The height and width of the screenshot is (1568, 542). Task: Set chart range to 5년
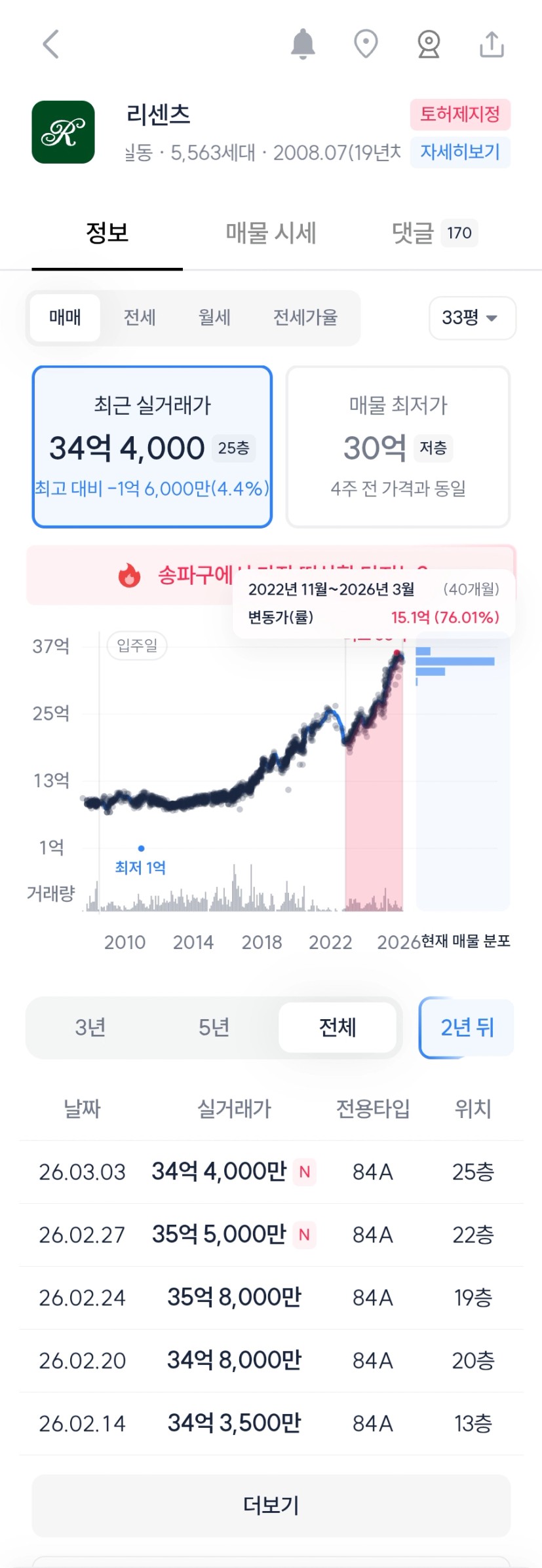pyautogui.click(x=214, y=1027)
